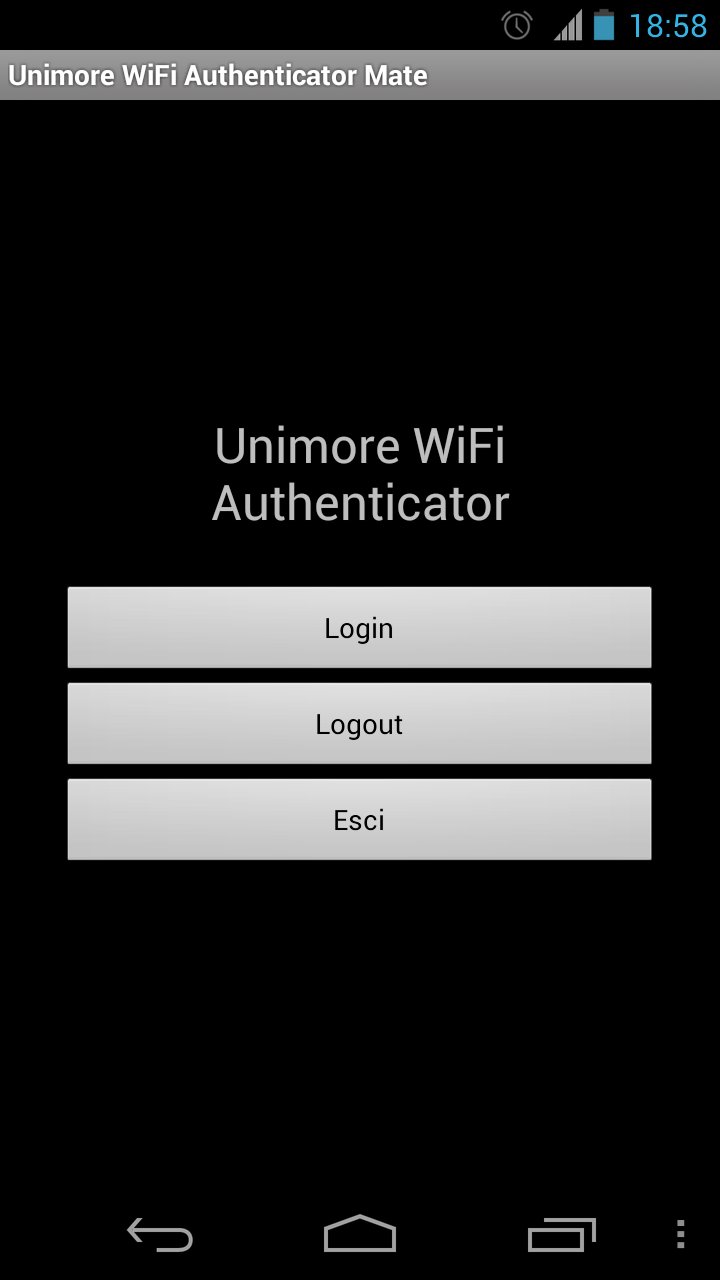Open the overflow menu for more options

[680, 1236]
